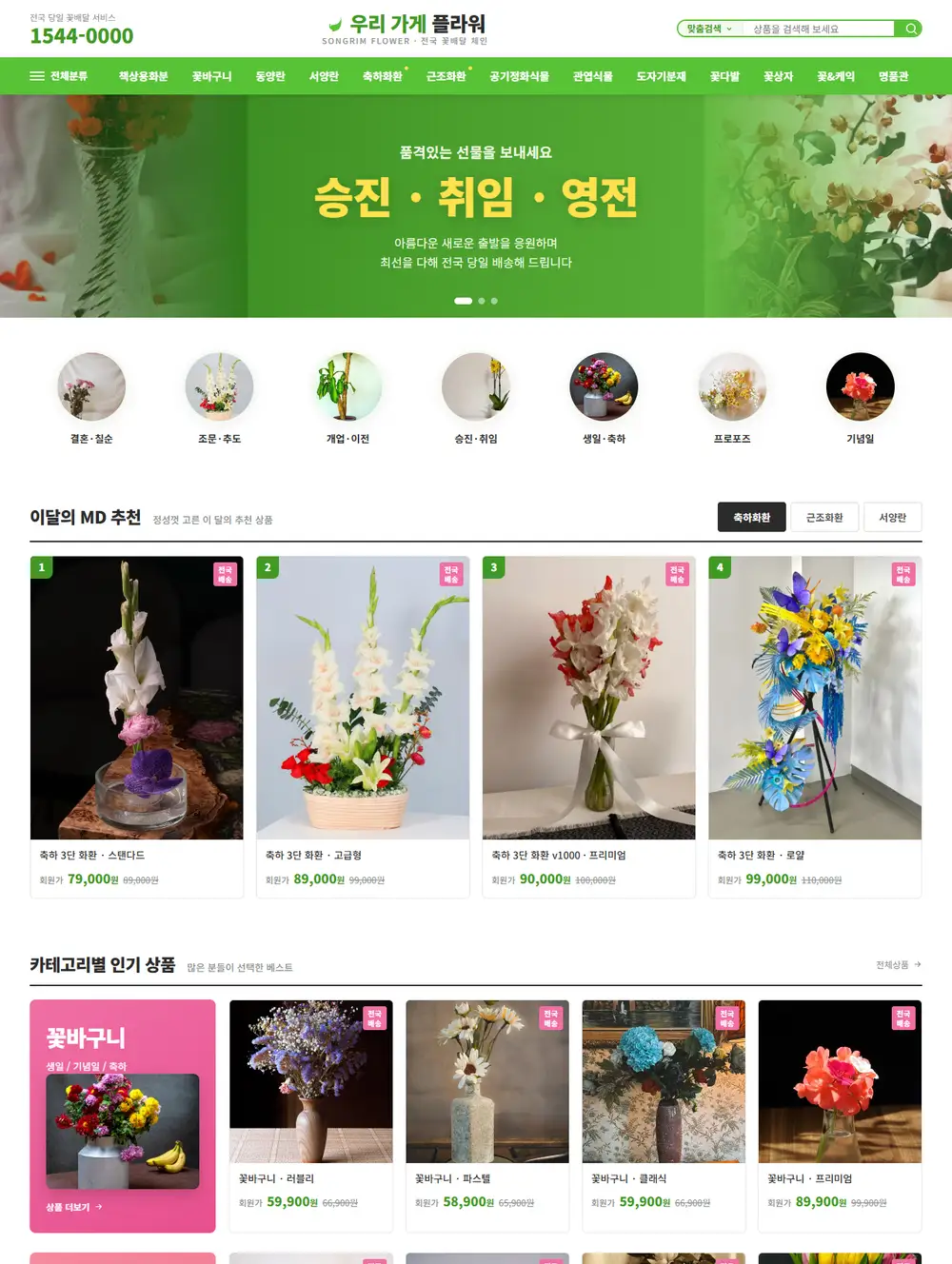
Task: Open product 축하 3단 화환 · 스탠다드
Action: (x=136, y=726)
